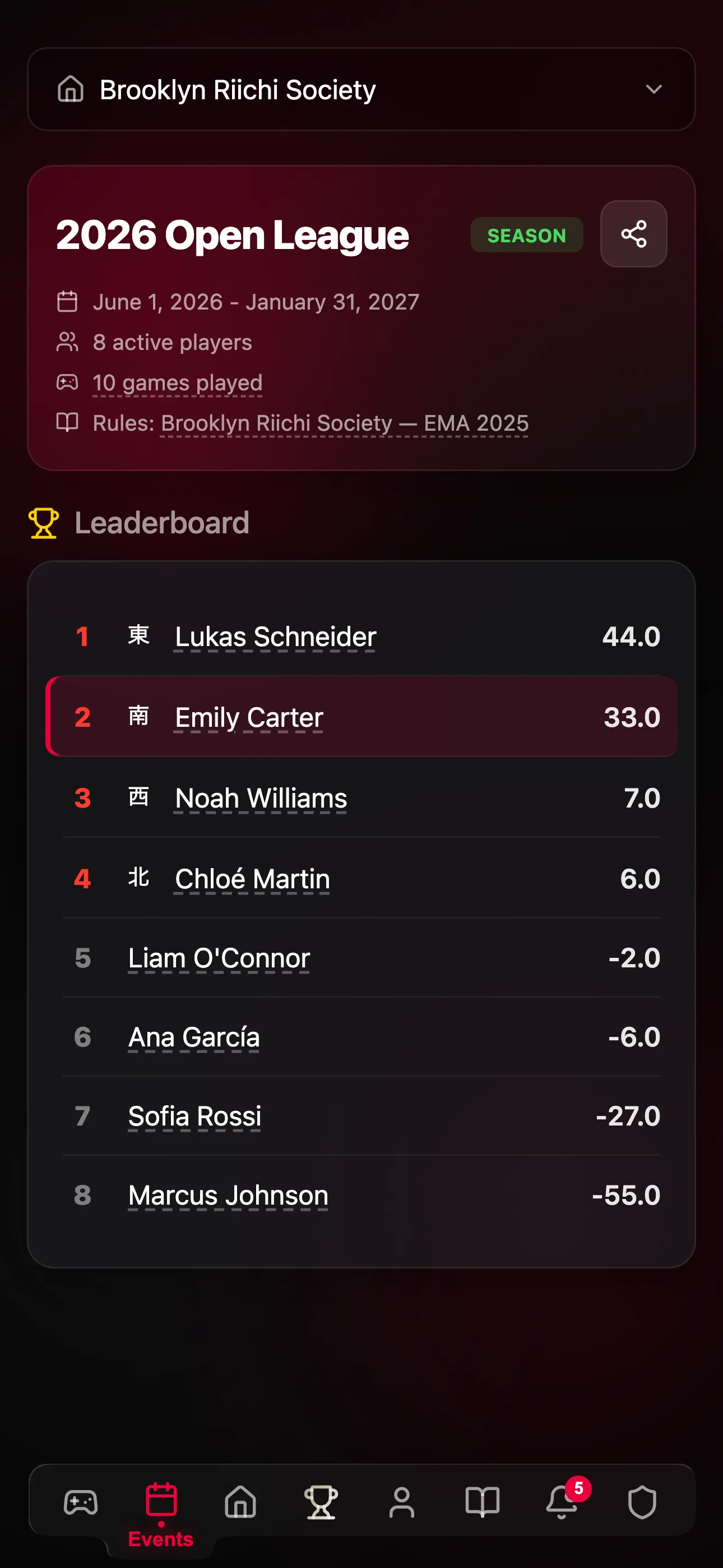The height and width of the screenshot is (1568, 723).
Task: View Chloé Martin's player page
Action: coord(252,878)
